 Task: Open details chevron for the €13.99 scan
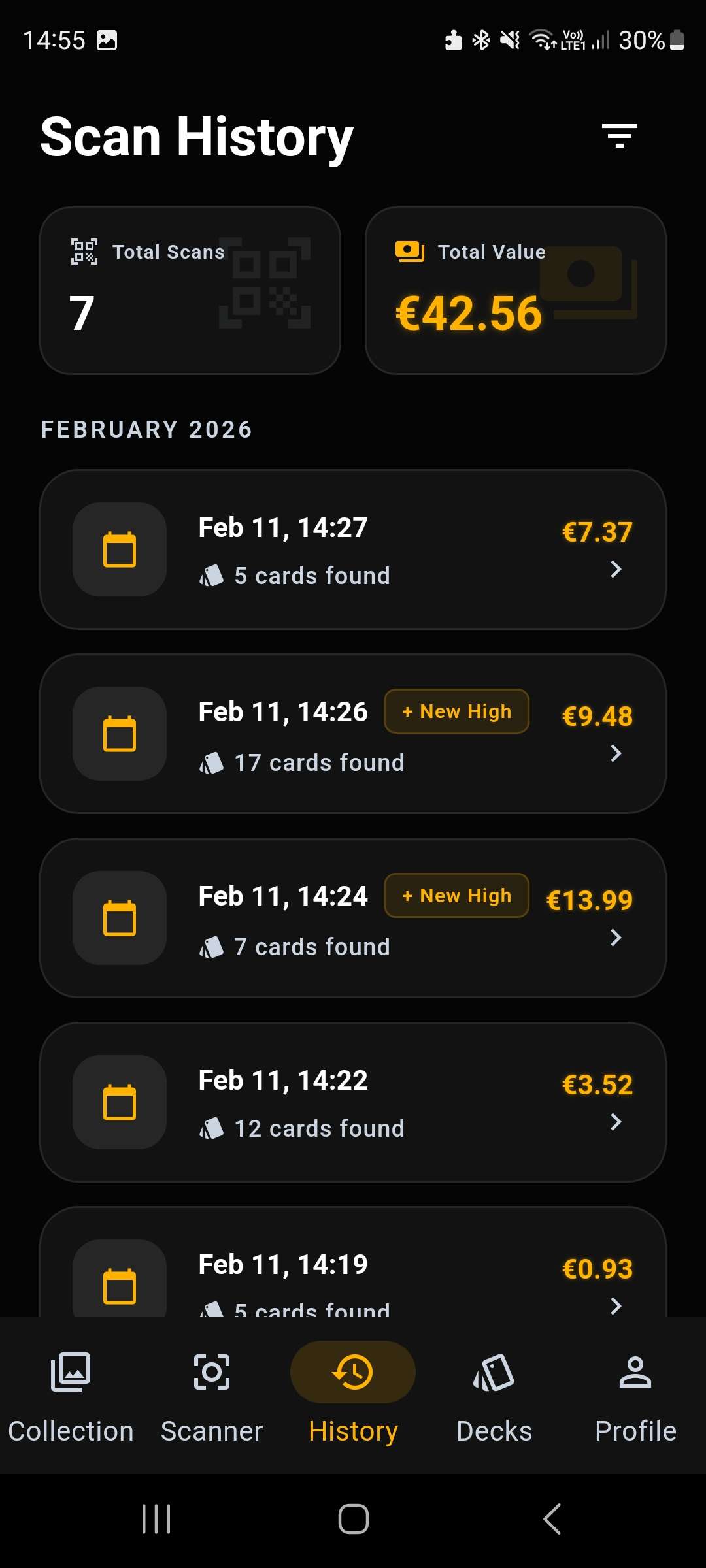[615, 939]
